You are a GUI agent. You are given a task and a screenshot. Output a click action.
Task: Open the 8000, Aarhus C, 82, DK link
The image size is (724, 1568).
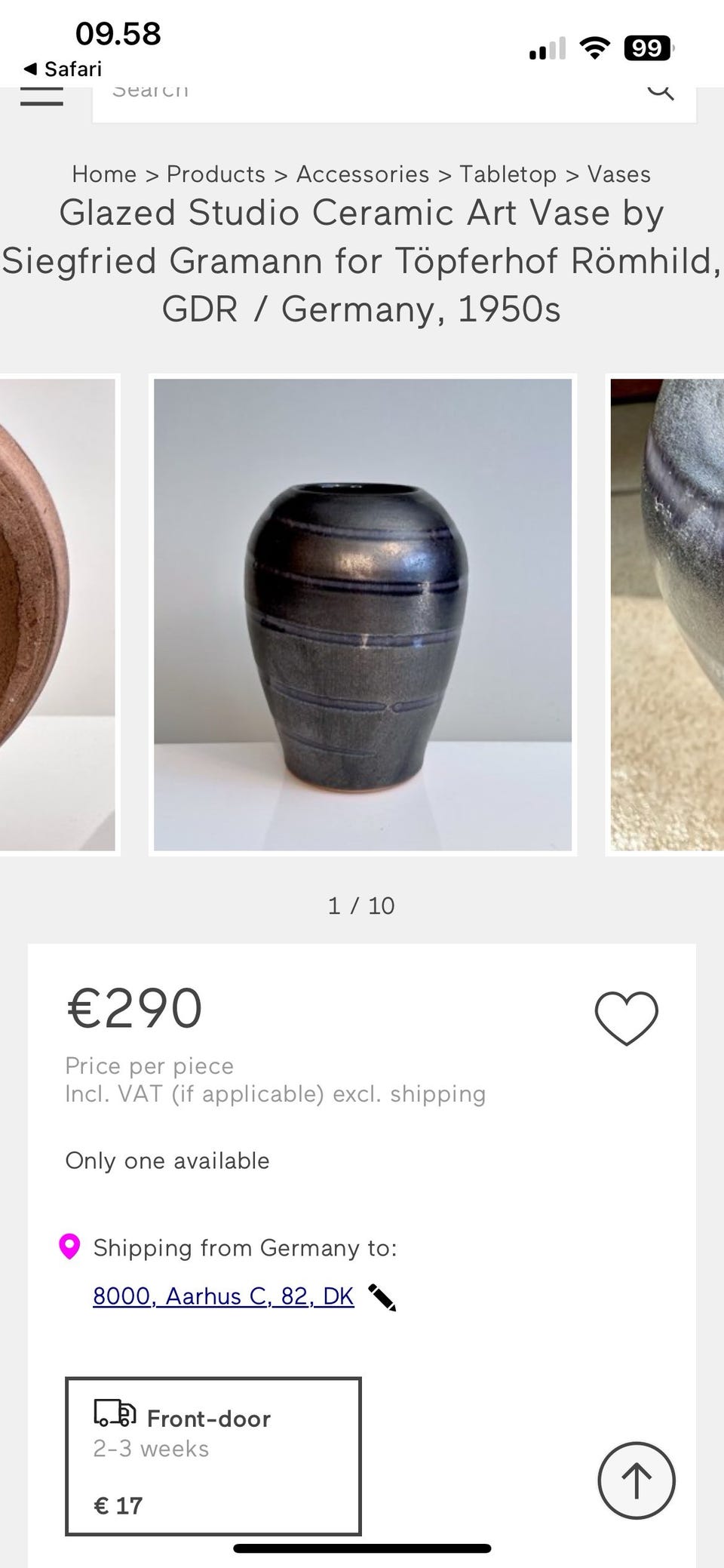[x=222, y=1295]
